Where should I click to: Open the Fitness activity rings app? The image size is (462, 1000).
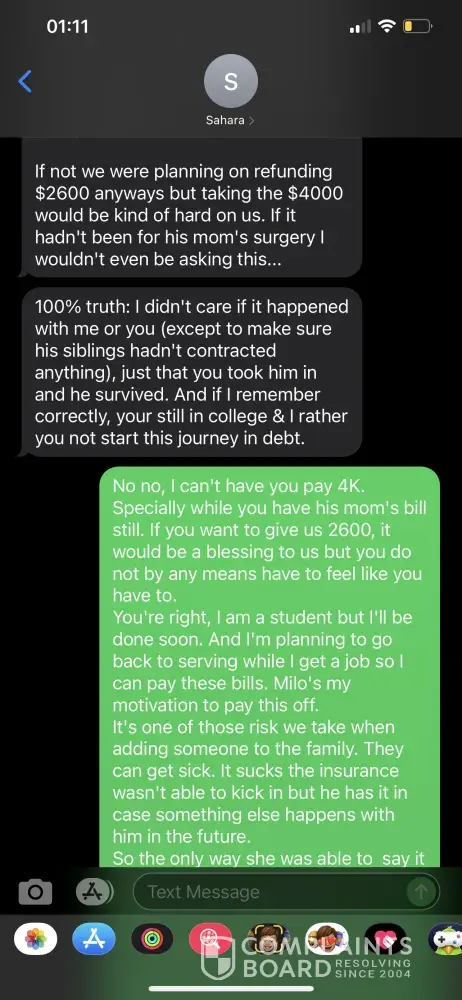point(152,939)
